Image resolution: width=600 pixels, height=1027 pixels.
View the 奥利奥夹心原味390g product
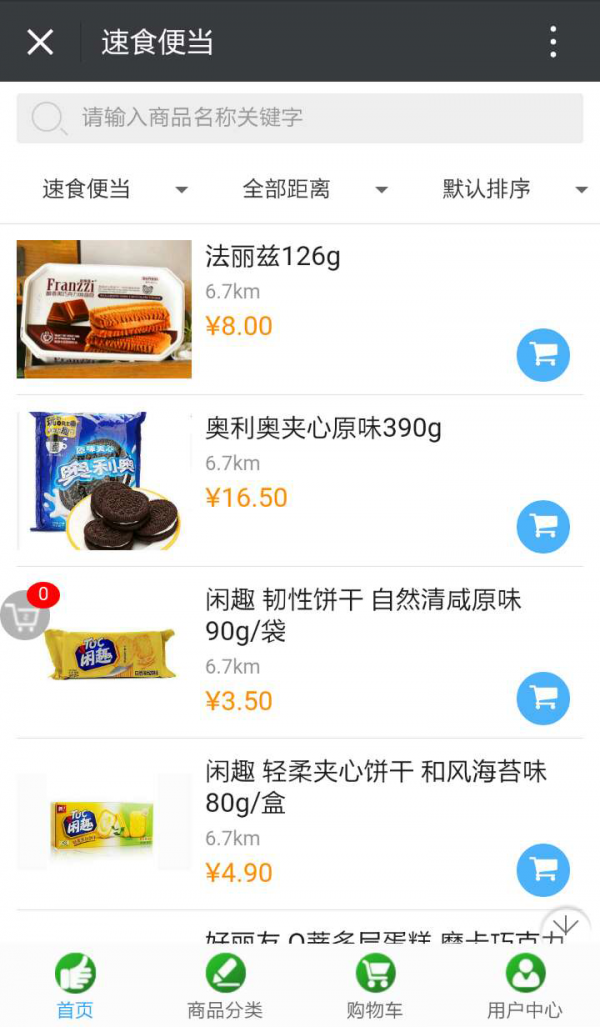(323, 429)
